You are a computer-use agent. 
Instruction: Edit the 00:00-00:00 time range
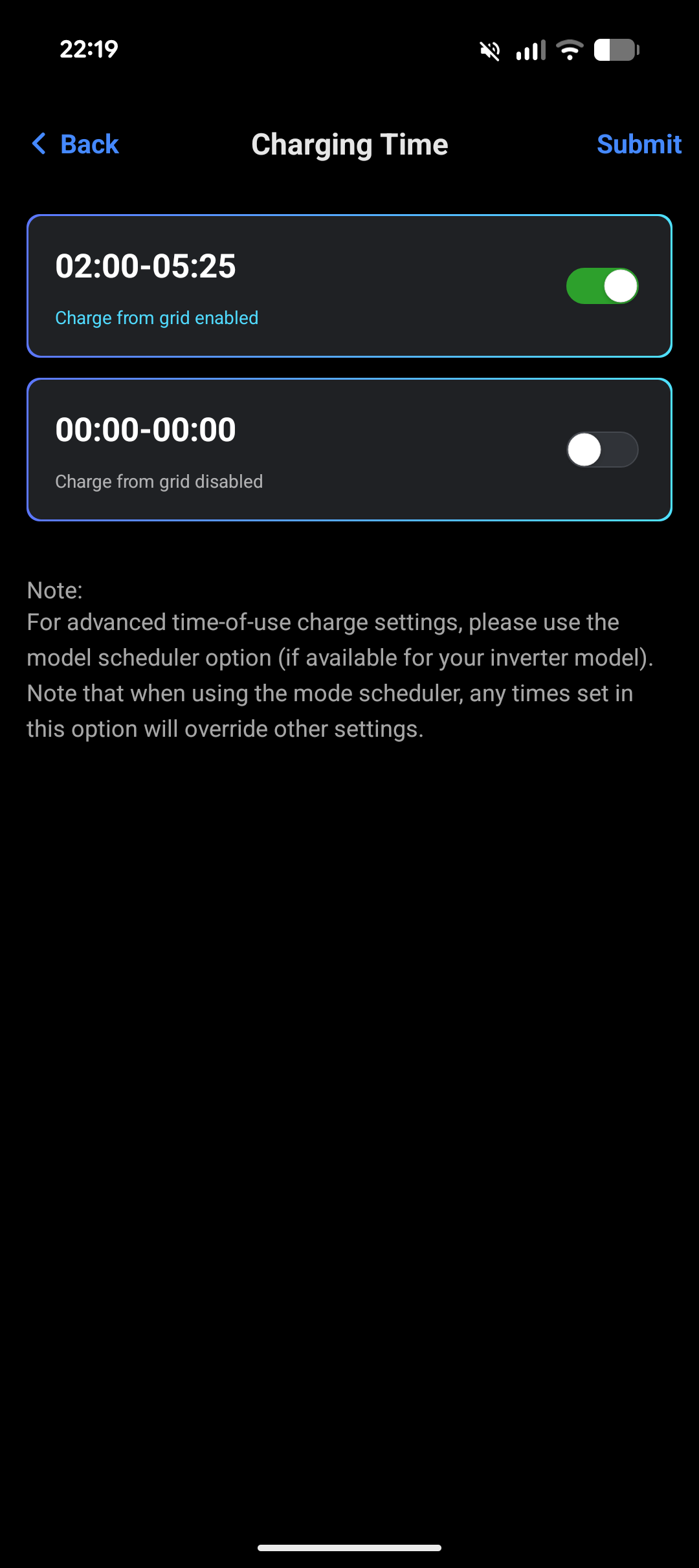(x=146, y=430)
